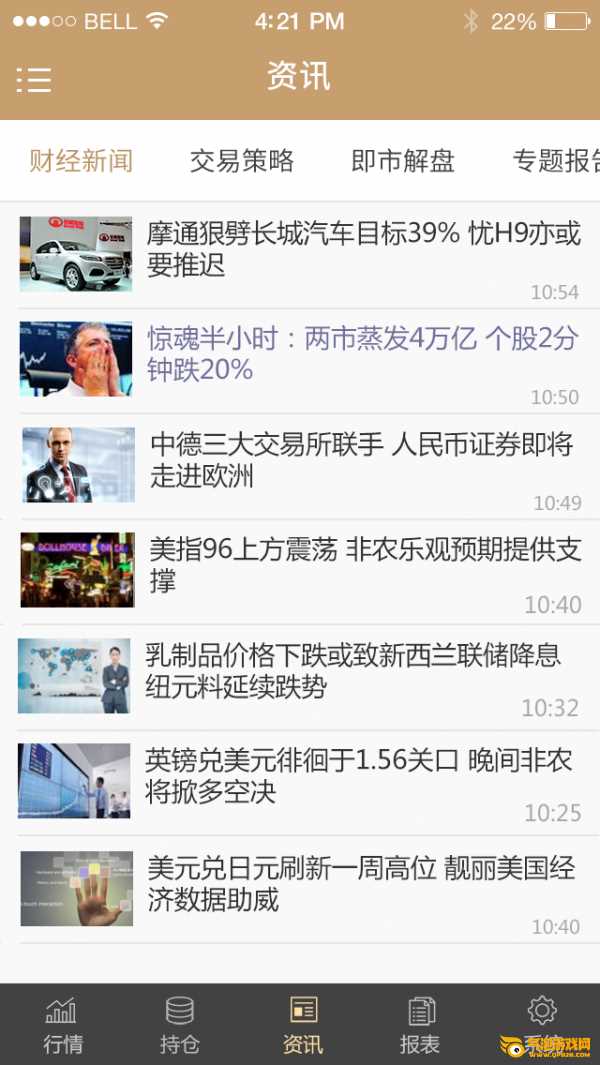The height and width of the screenshot is (1065, 600).
Task: Open the 美元兑日元刷新一周高位 article
Action: (361, 884)
